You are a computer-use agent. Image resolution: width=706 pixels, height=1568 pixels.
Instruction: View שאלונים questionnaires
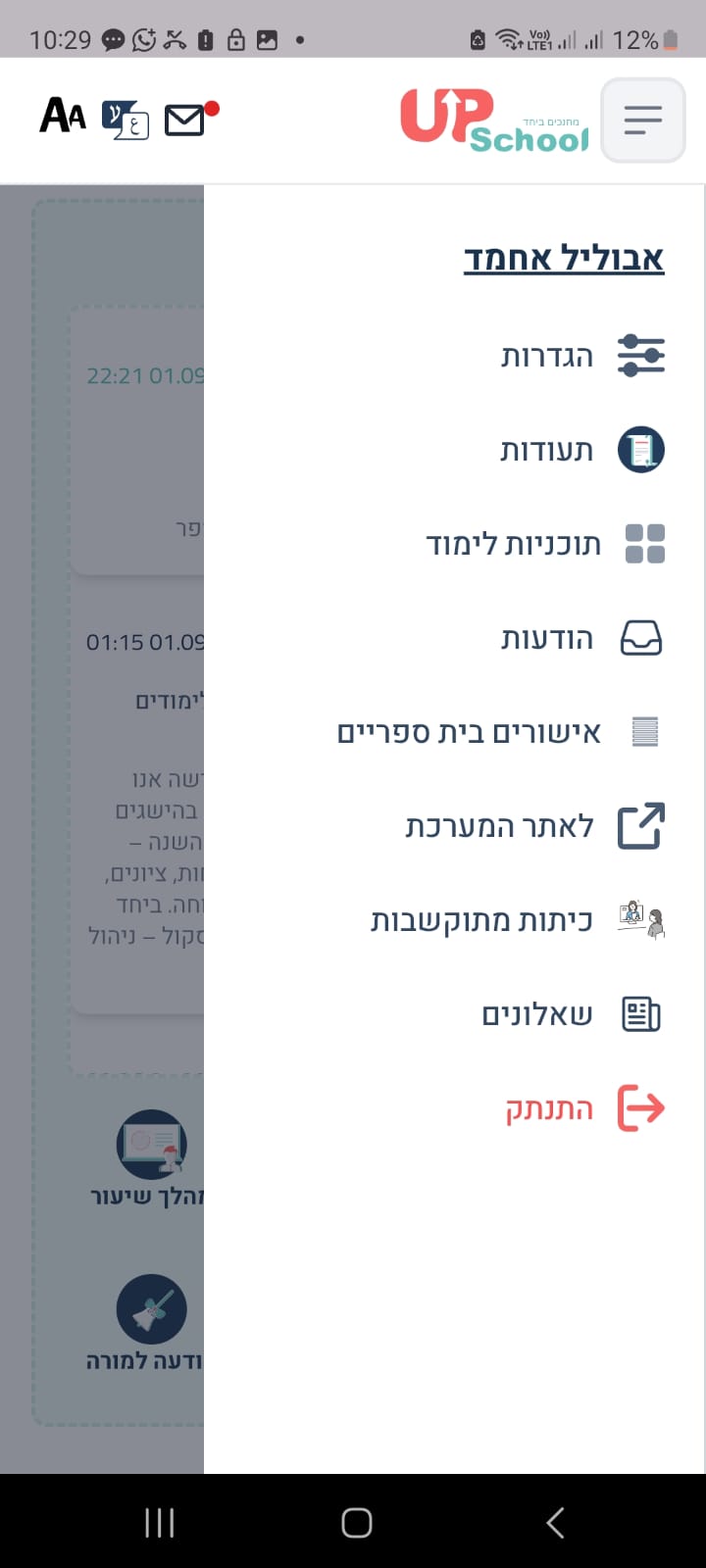[537, 1014]
